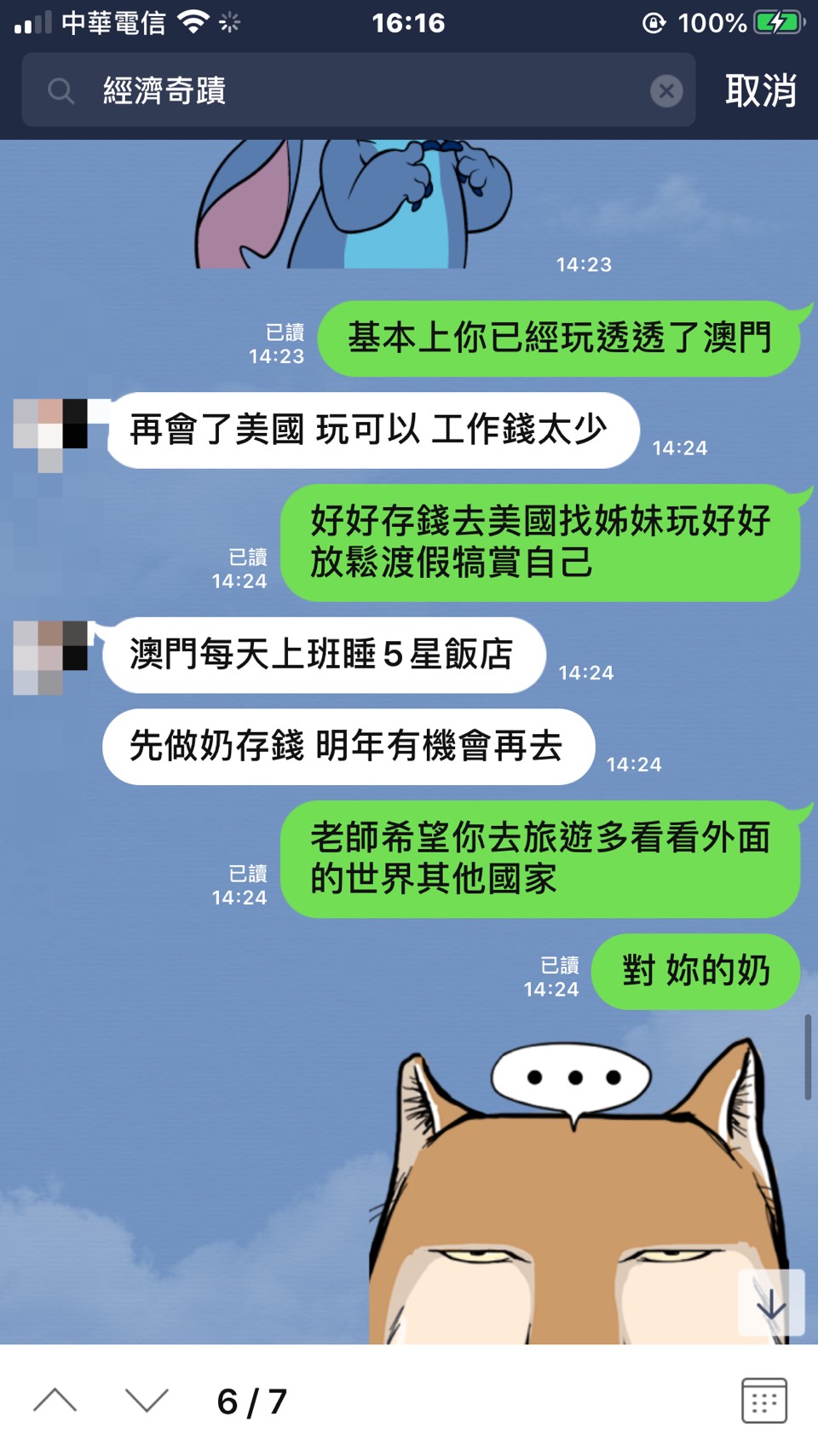Clear the search text

point(666,90)
